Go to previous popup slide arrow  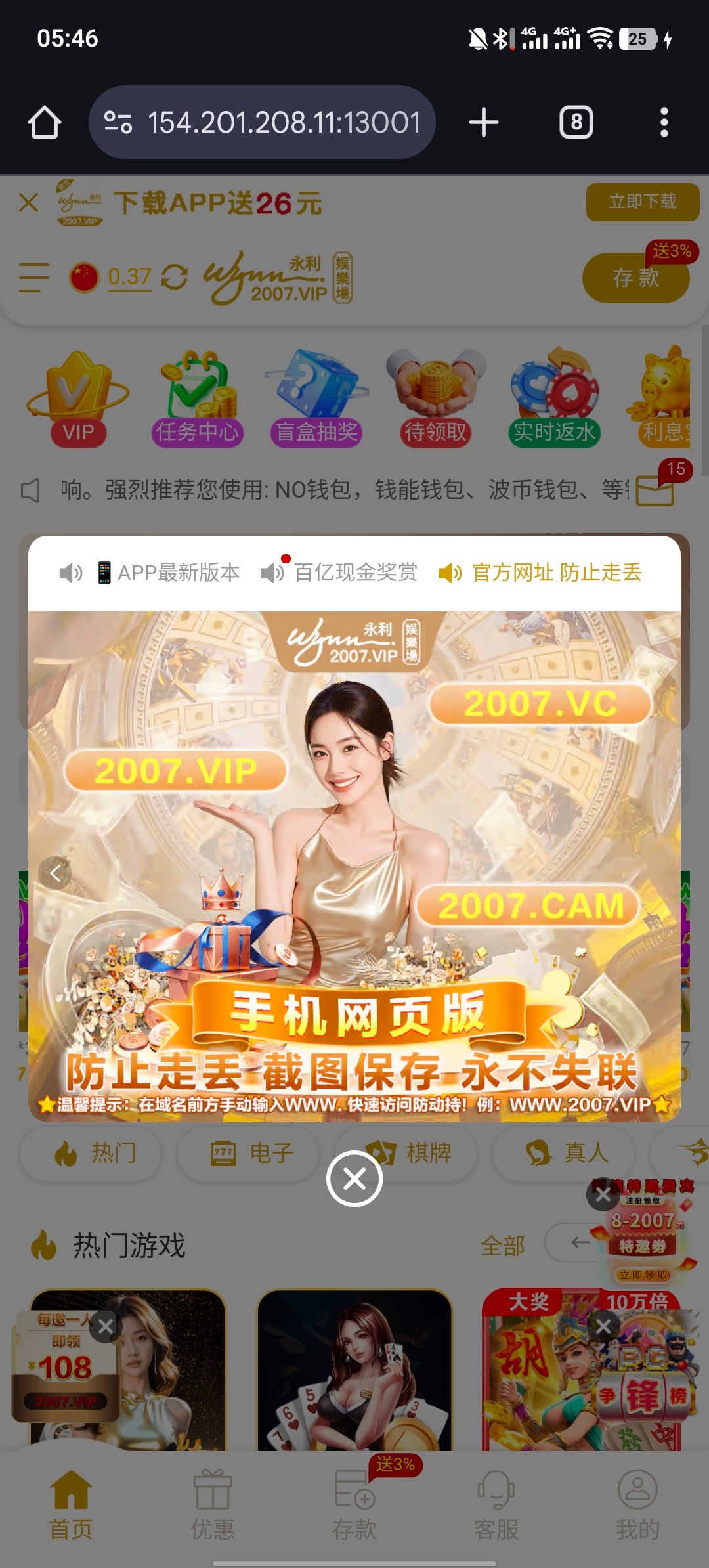[55, 873]
